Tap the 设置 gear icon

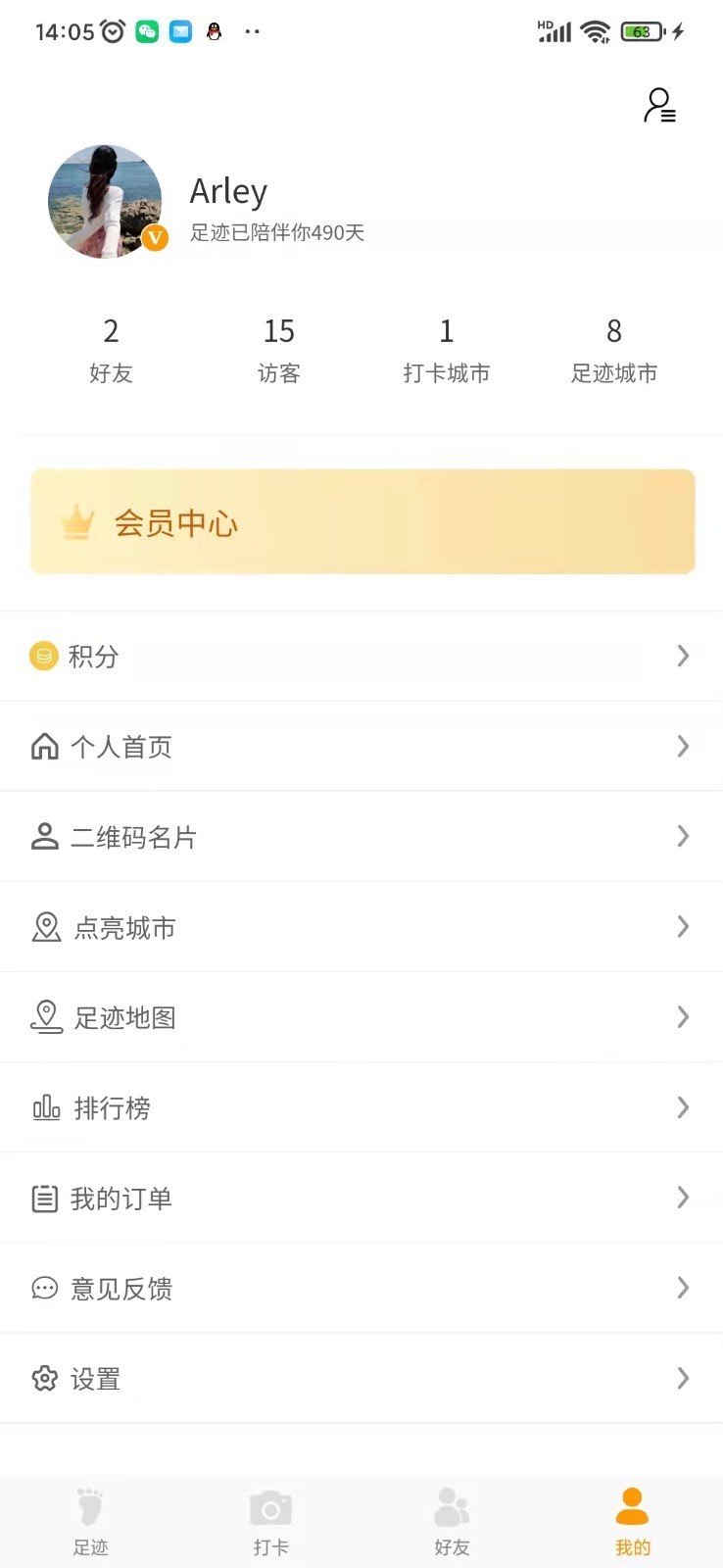click(x=44, y=1377)
